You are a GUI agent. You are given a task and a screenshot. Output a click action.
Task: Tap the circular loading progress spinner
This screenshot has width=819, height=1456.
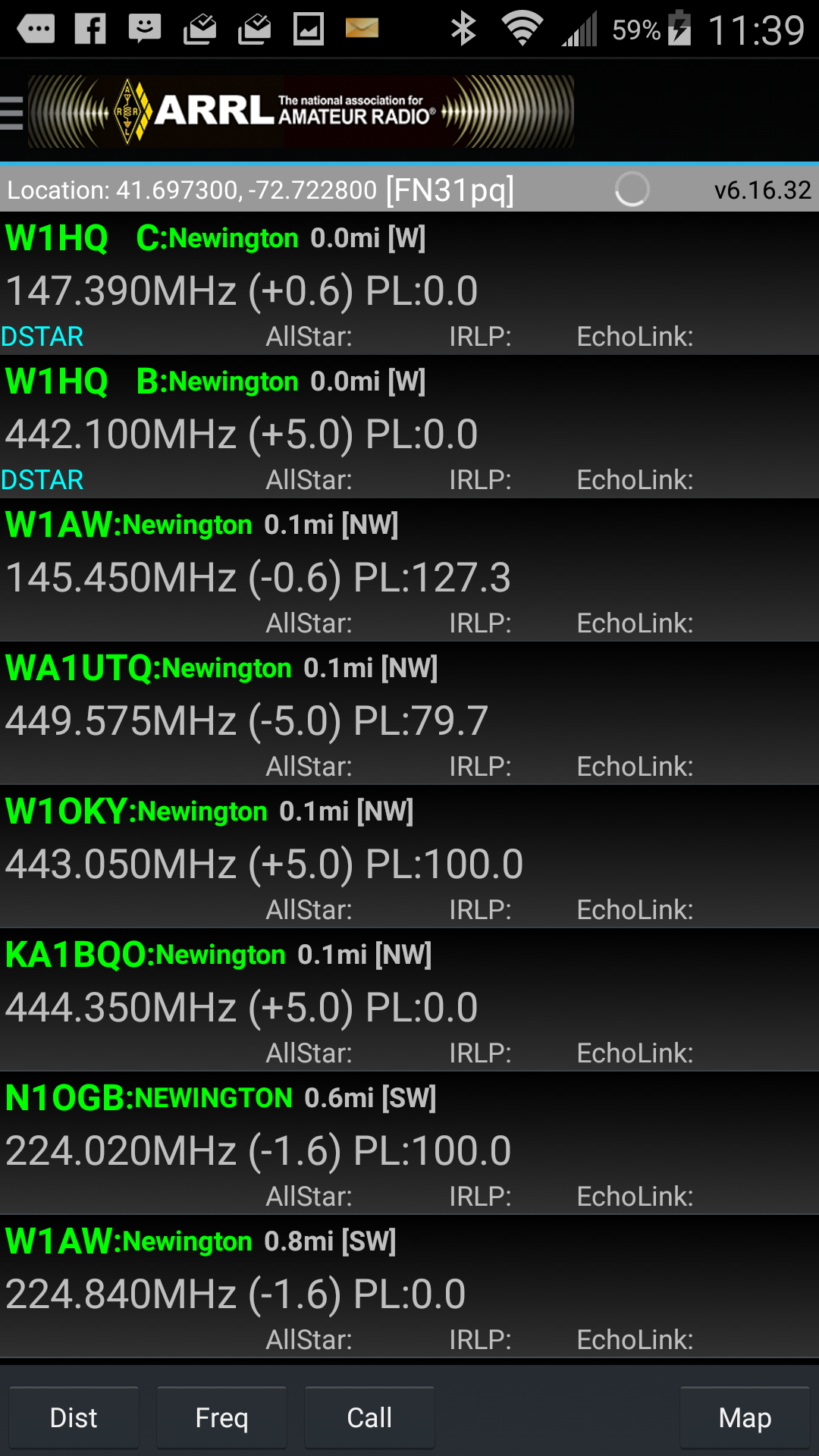click(x=633, y=190)
